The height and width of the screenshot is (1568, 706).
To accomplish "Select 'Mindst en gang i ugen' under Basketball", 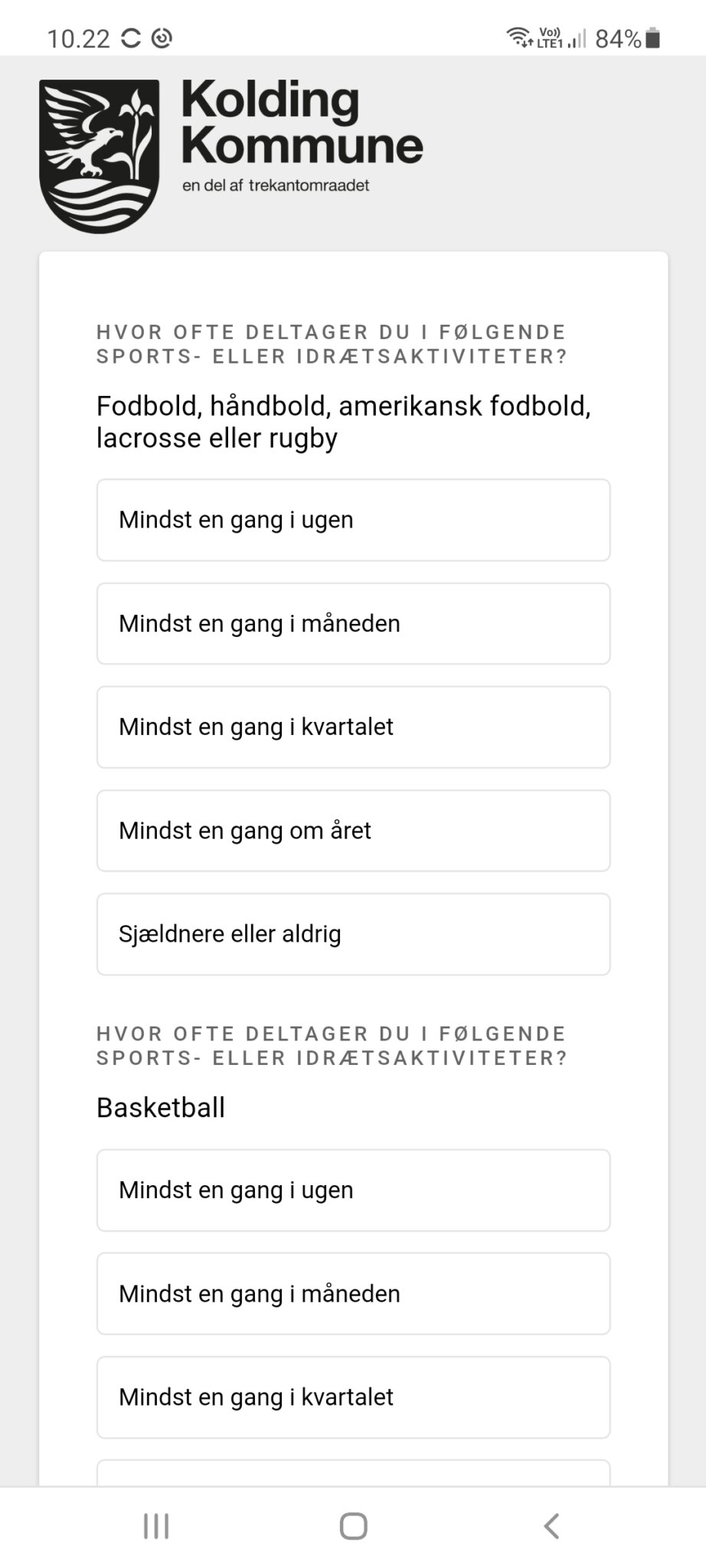I will point(353,1191).
